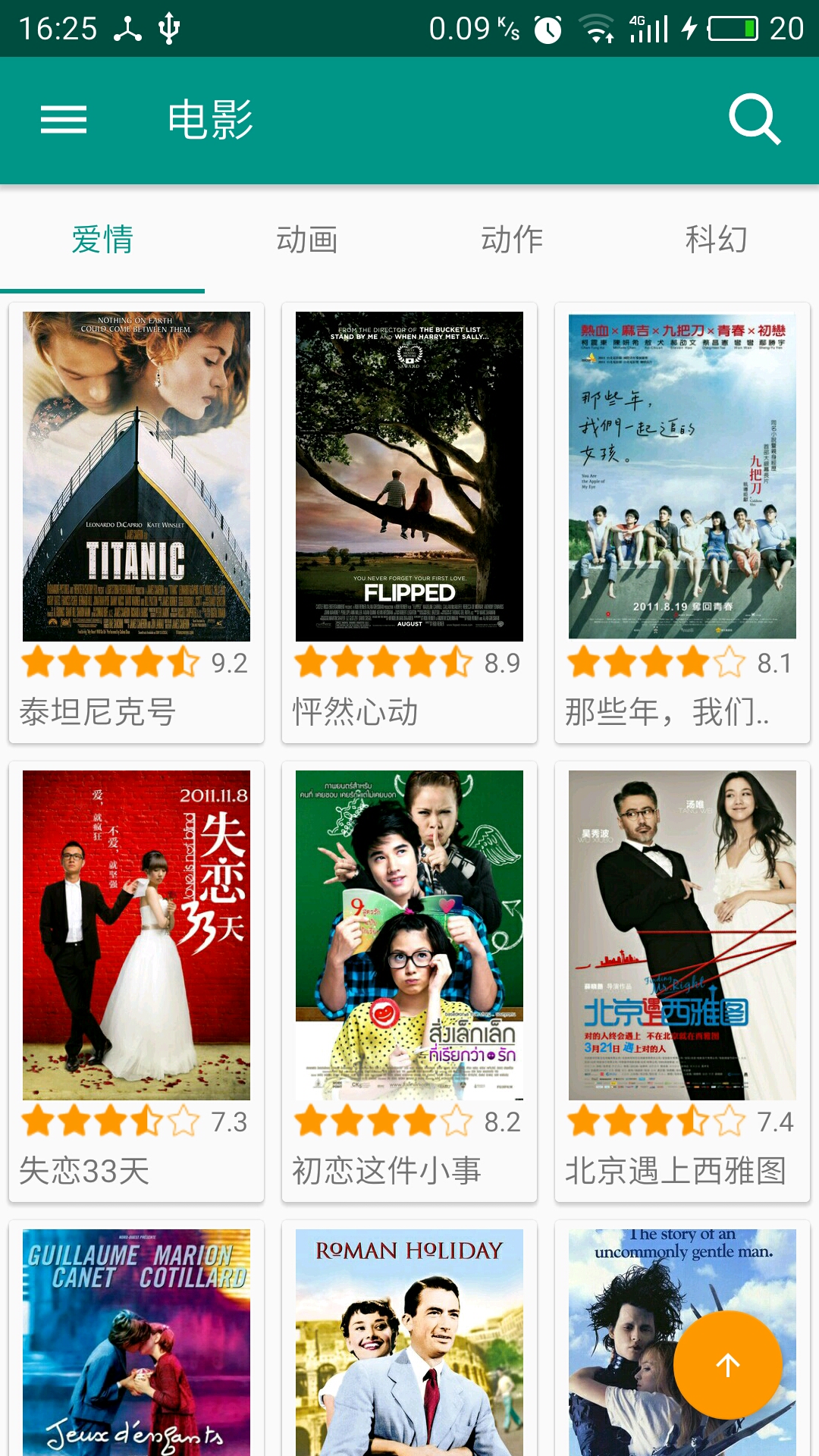
Task: Tap the orange back-to-top arrow button
Action: click(727, 1365)
